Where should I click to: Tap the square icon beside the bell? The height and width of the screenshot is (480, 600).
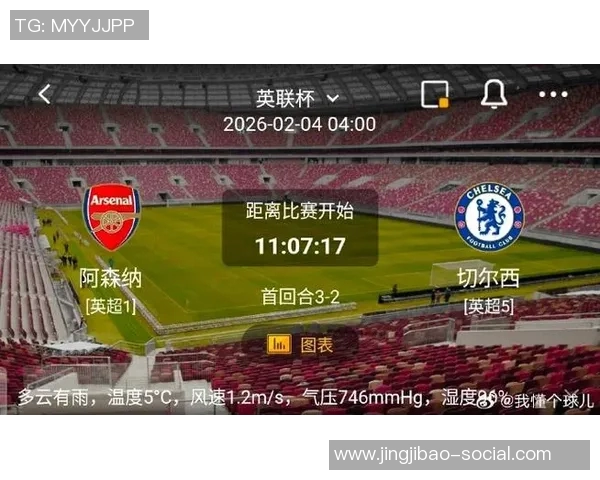435,94
